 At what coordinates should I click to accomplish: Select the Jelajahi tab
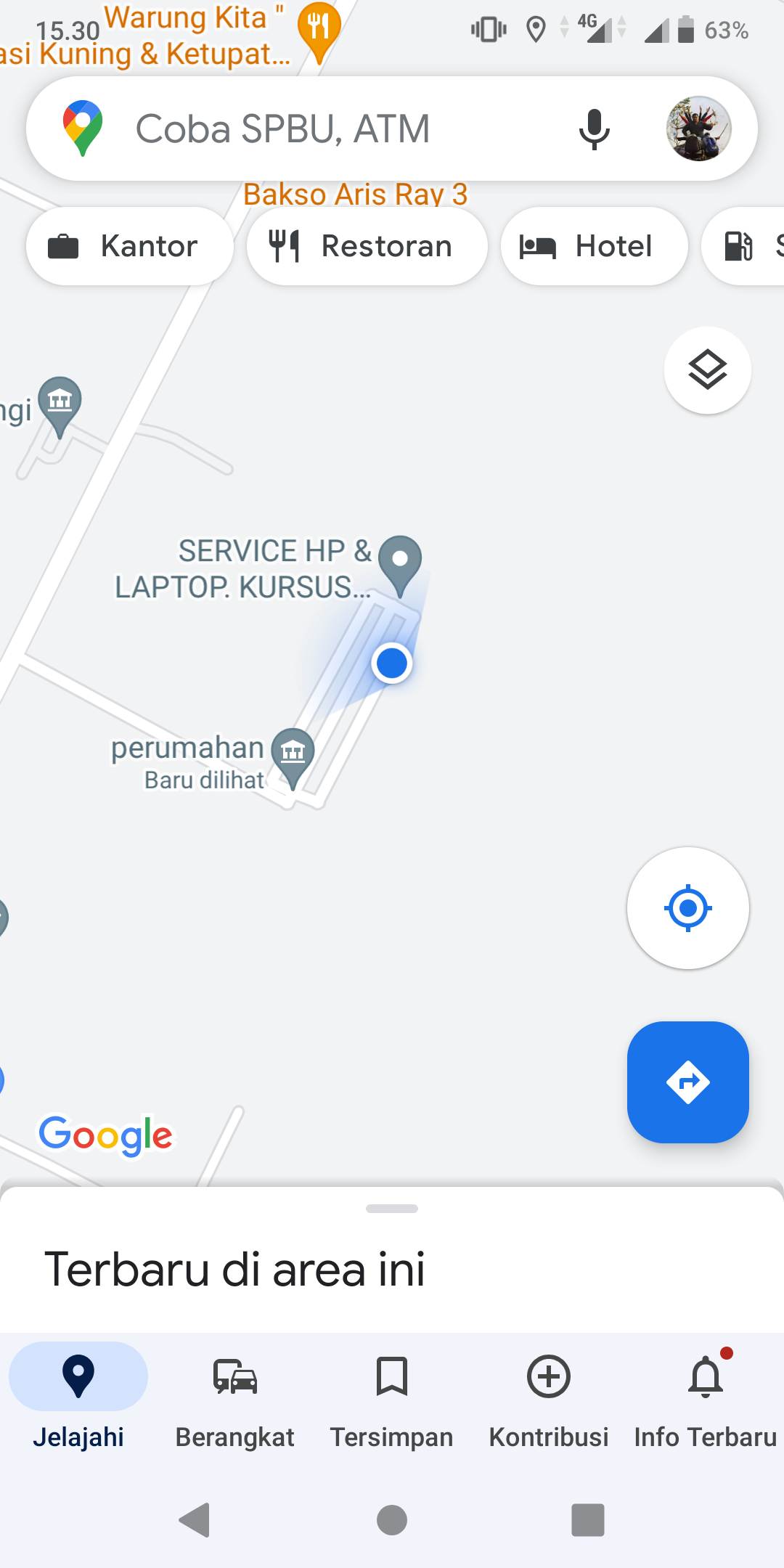78,1394
